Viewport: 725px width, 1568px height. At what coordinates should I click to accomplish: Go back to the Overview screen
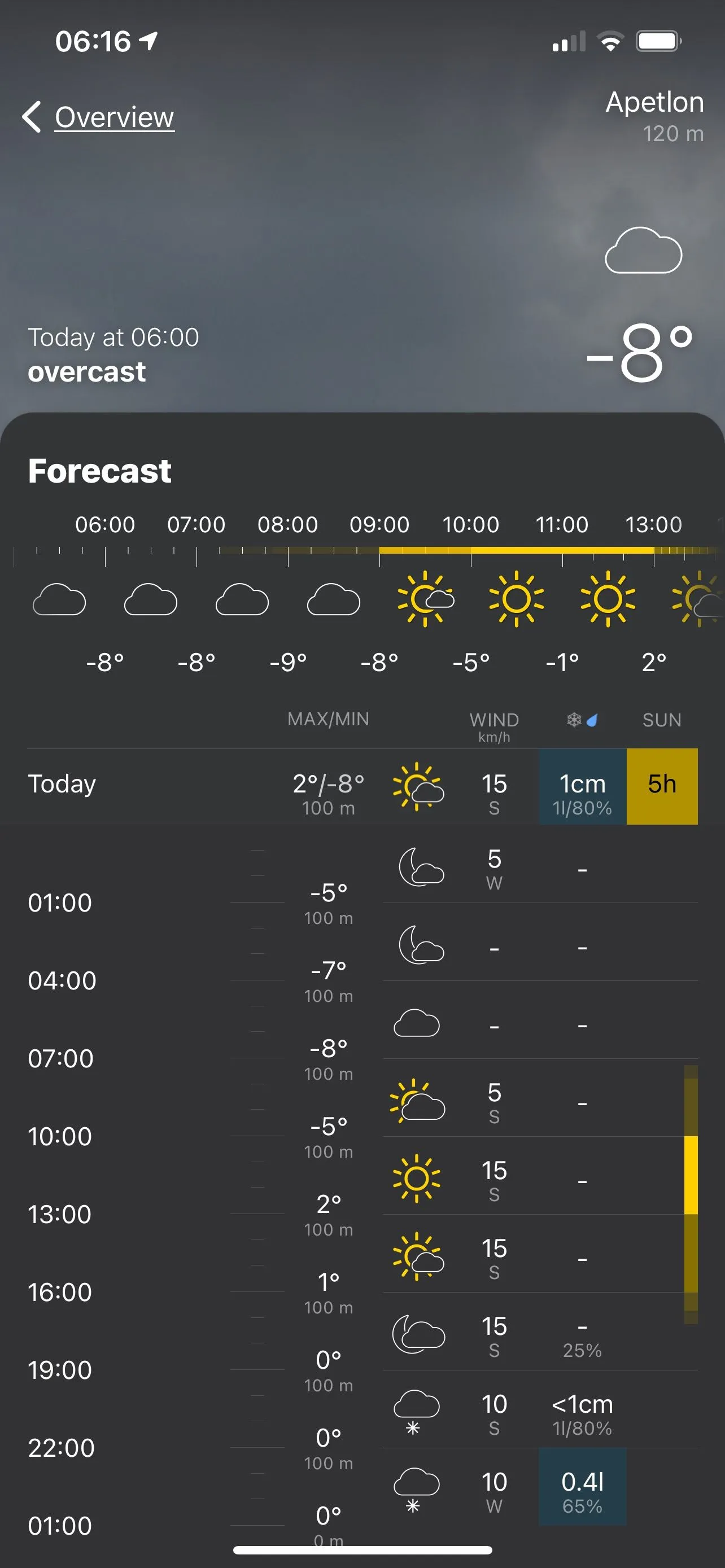(x=99, y=117)
